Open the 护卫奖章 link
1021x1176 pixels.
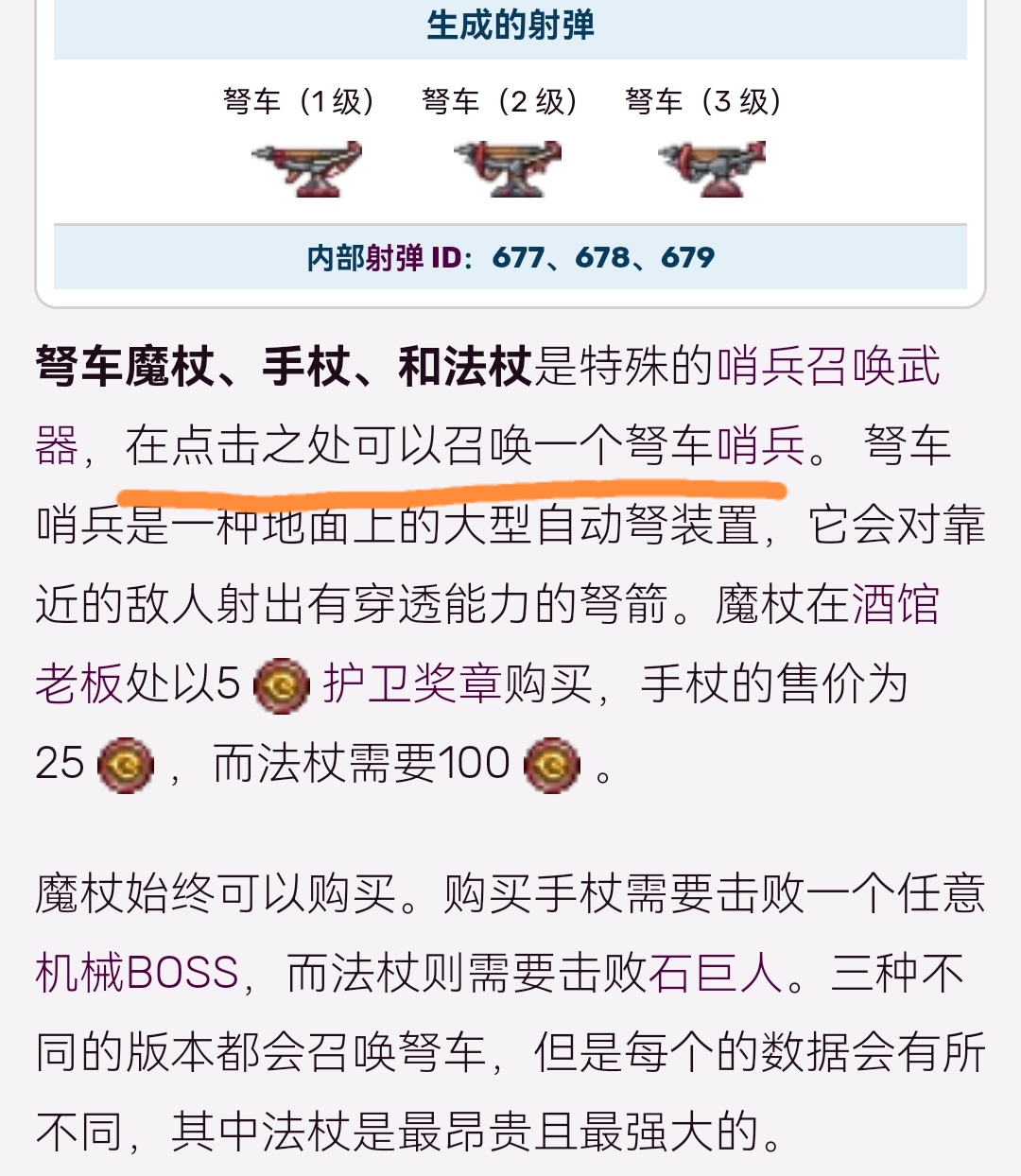[x=412, y=684]
